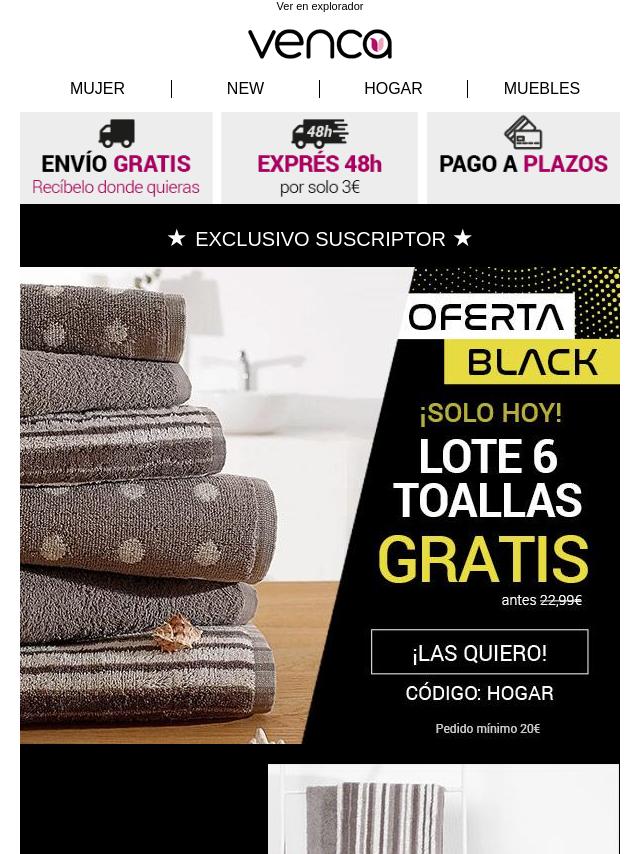Viewport: 640px width, 854px height.
Task: Tap the '¡LAS QUIERO!' button
Action: (479, 653)
